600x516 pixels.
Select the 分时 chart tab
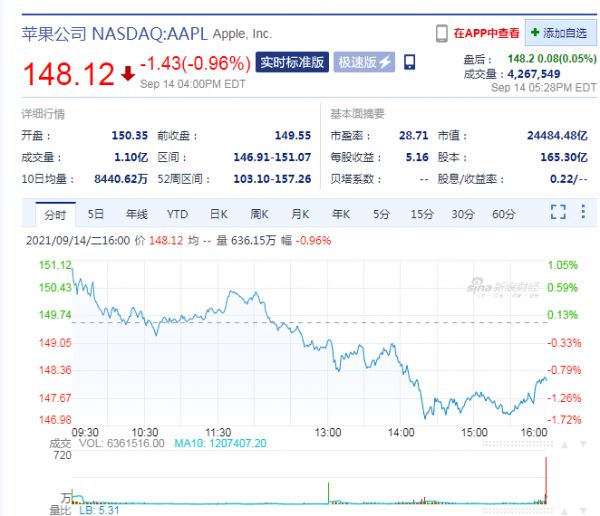coord(54,213)
